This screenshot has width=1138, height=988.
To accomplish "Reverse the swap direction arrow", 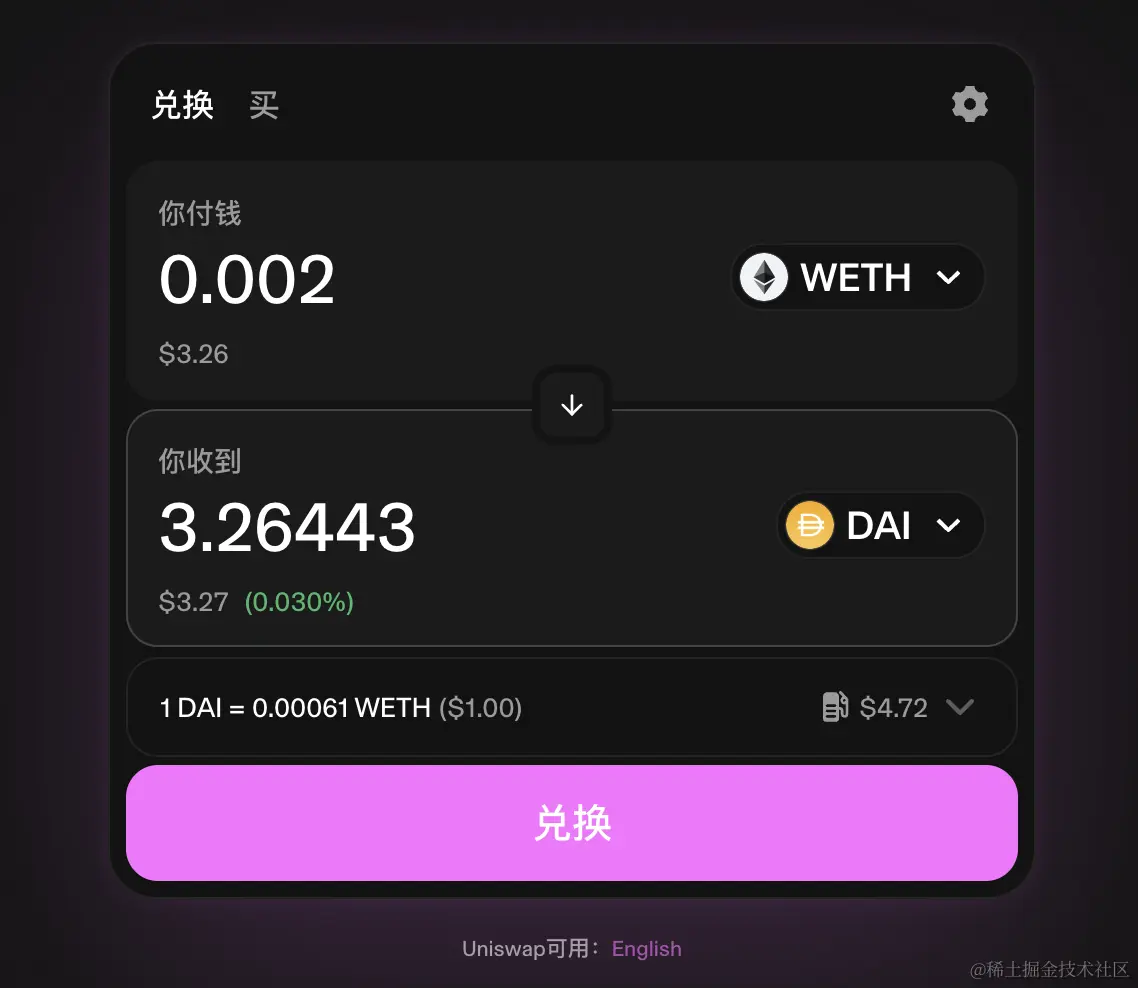I will pyautogui.click(x=572, y=405).
